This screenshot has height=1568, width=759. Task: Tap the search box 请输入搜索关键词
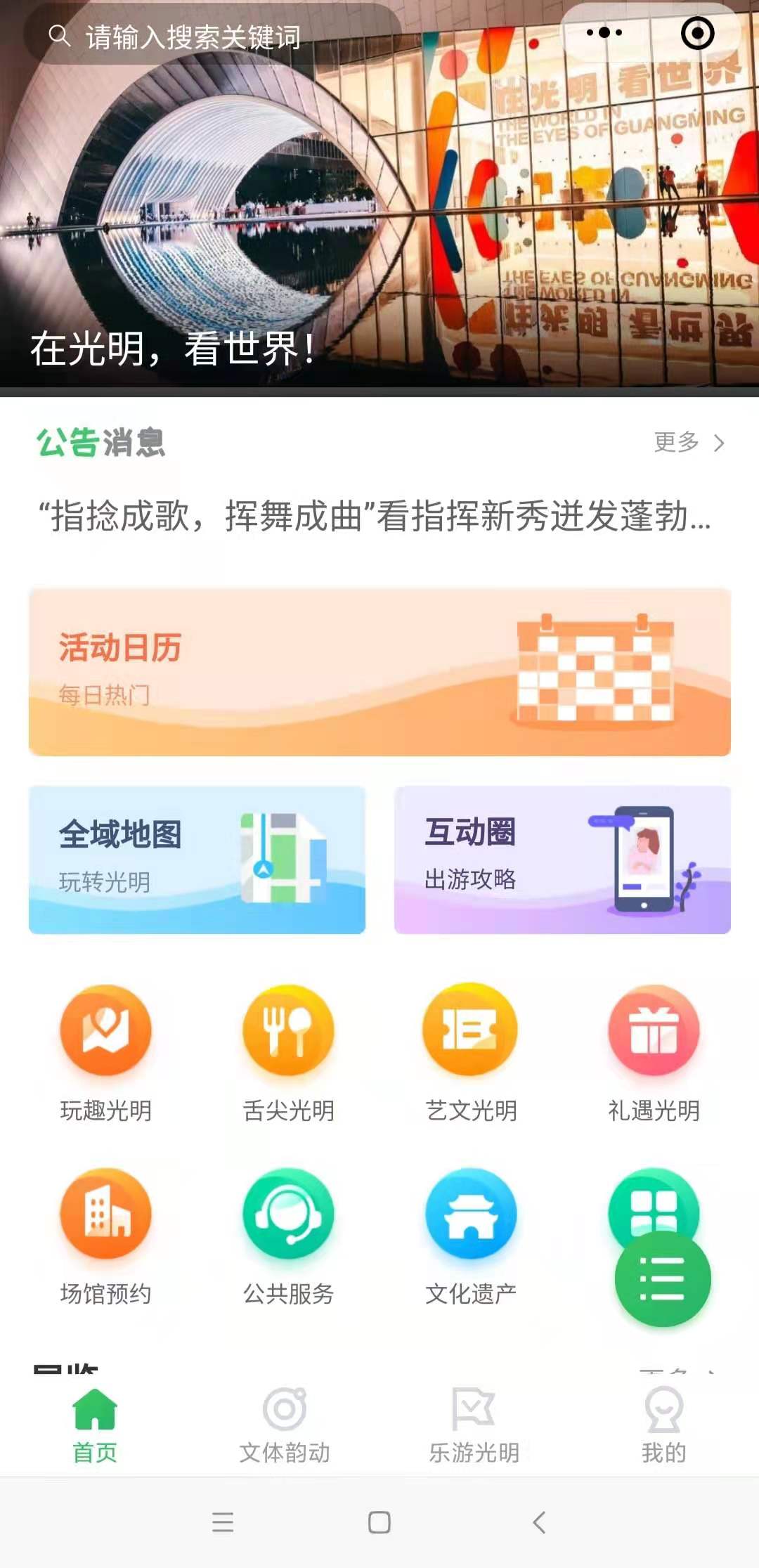(211, 35)
